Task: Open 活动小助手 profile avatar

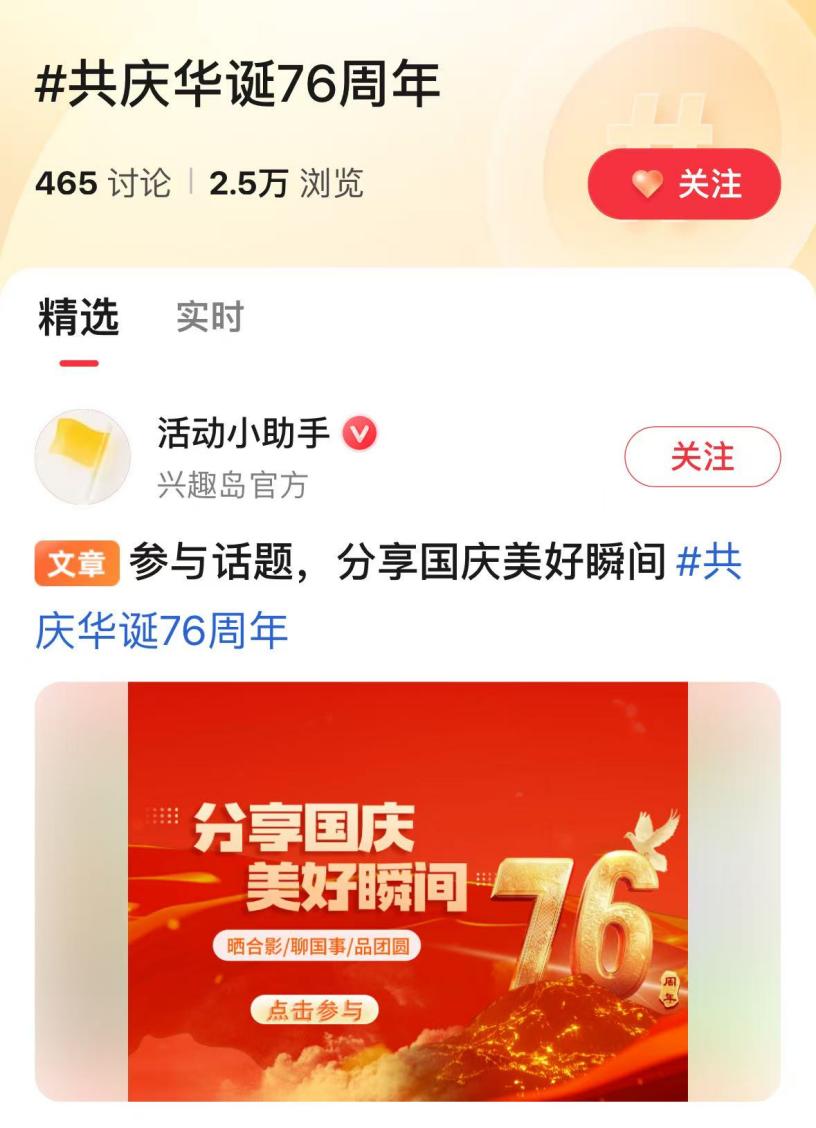Action: click(x=82, y=457)
